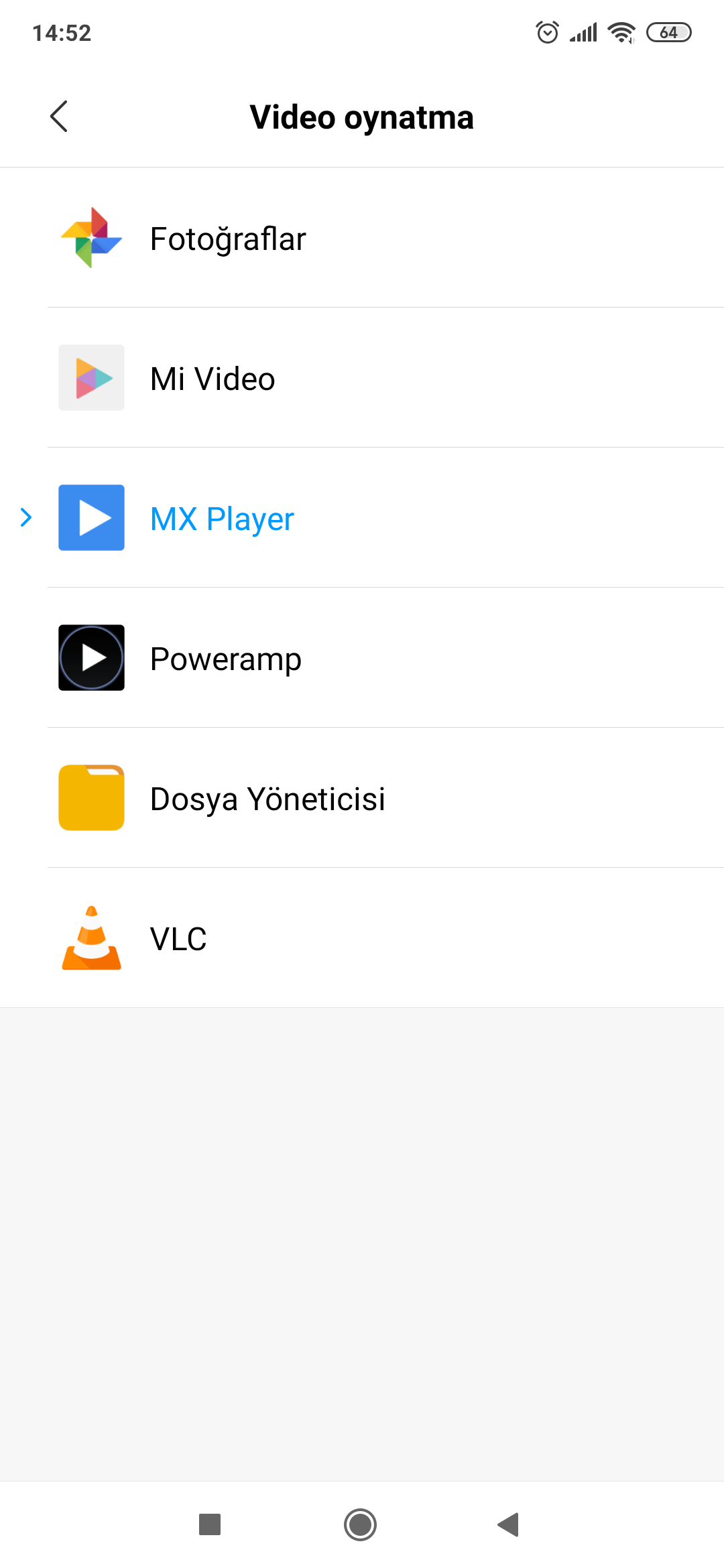Choose Mi Video as default player

pyautogui.click(x=362, y=378)
